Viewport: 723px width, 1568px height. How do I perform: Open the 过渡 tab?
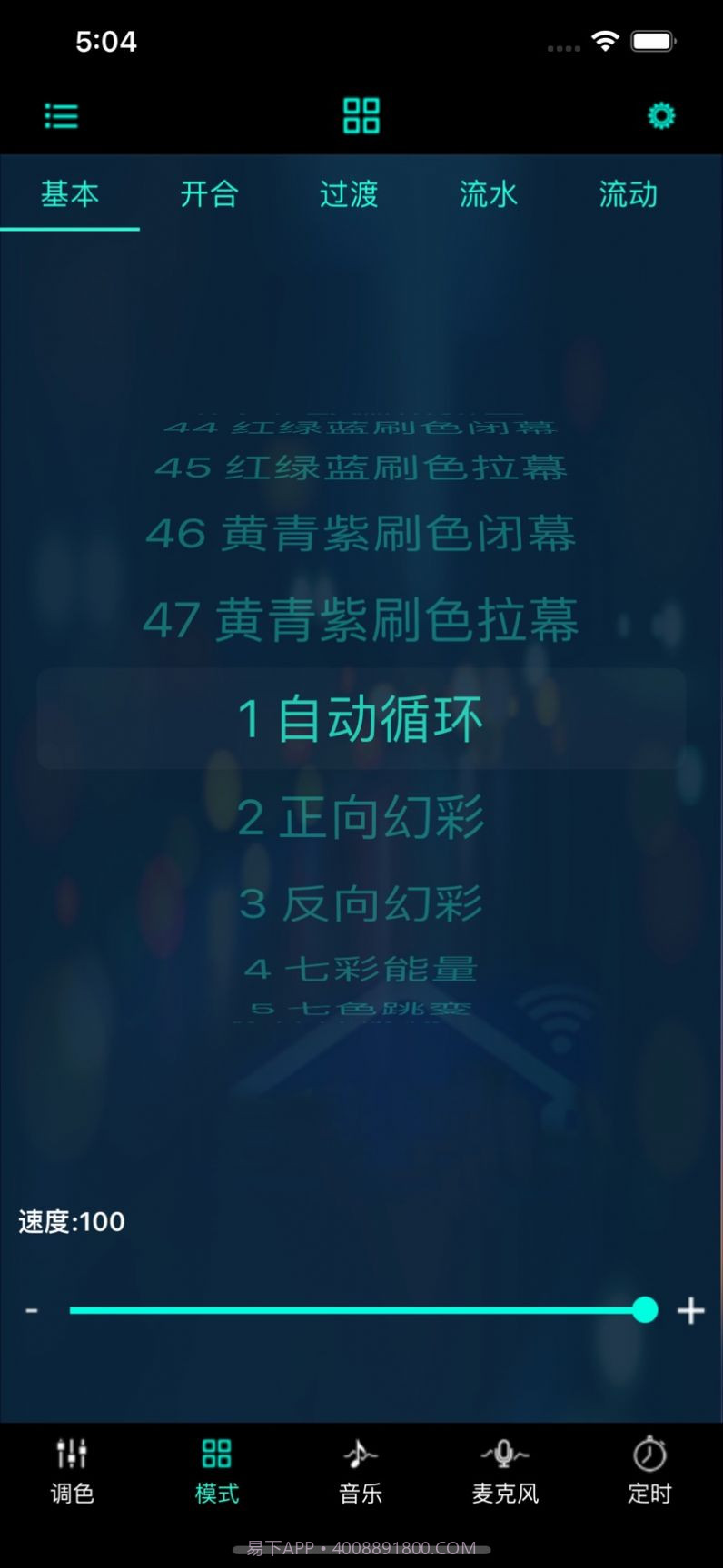[x=349, y=194]
